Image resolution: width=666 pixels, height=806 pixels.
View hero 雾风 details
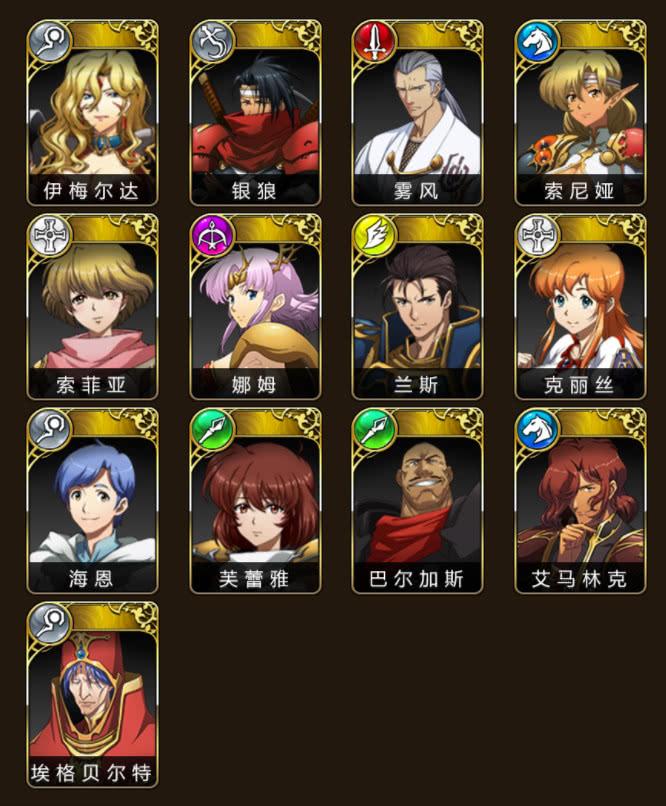pos(417,114)
